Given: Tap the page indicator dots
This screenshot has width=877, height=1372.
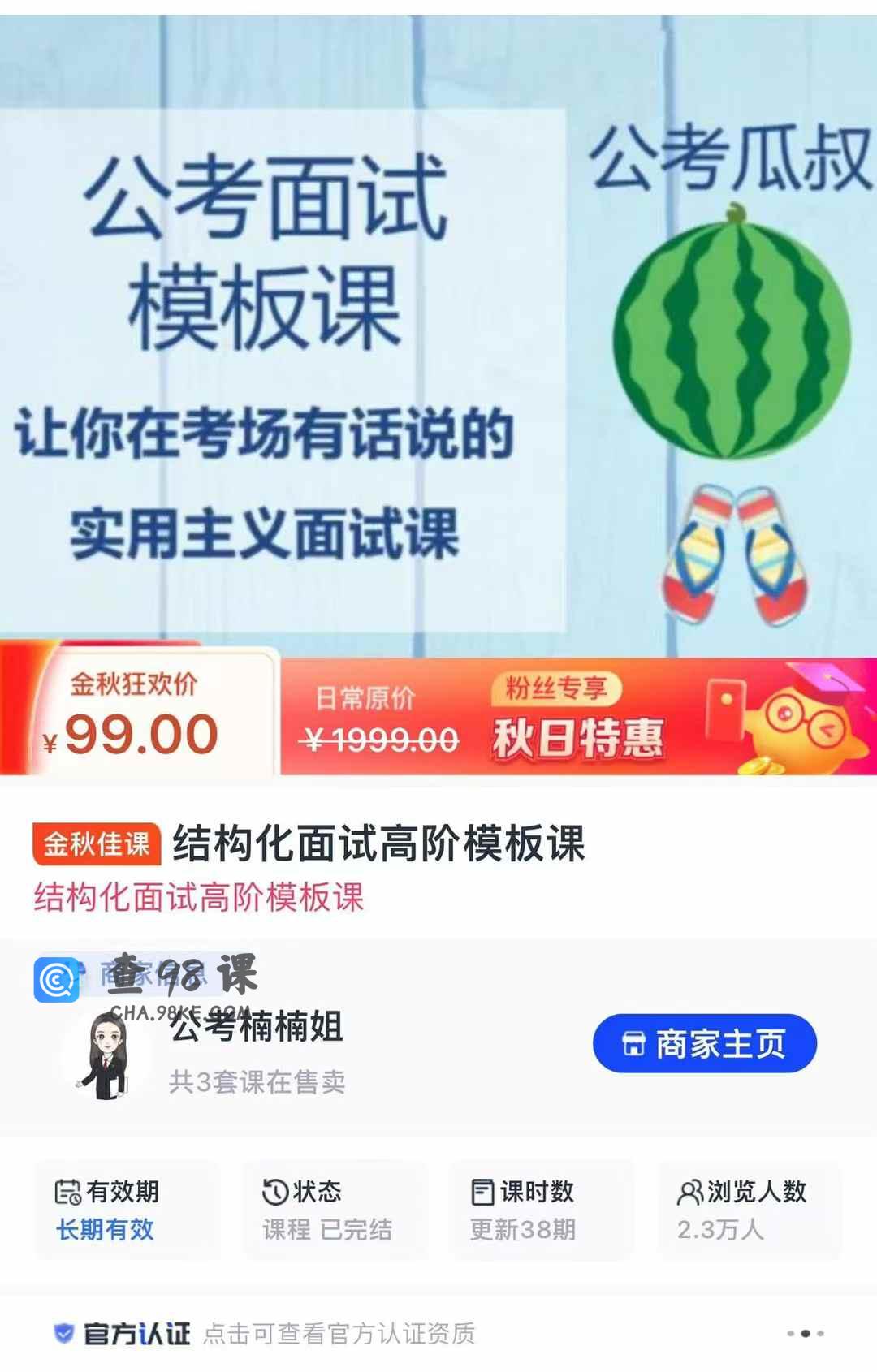Looking at the screenshot, I should (805, 1334).
